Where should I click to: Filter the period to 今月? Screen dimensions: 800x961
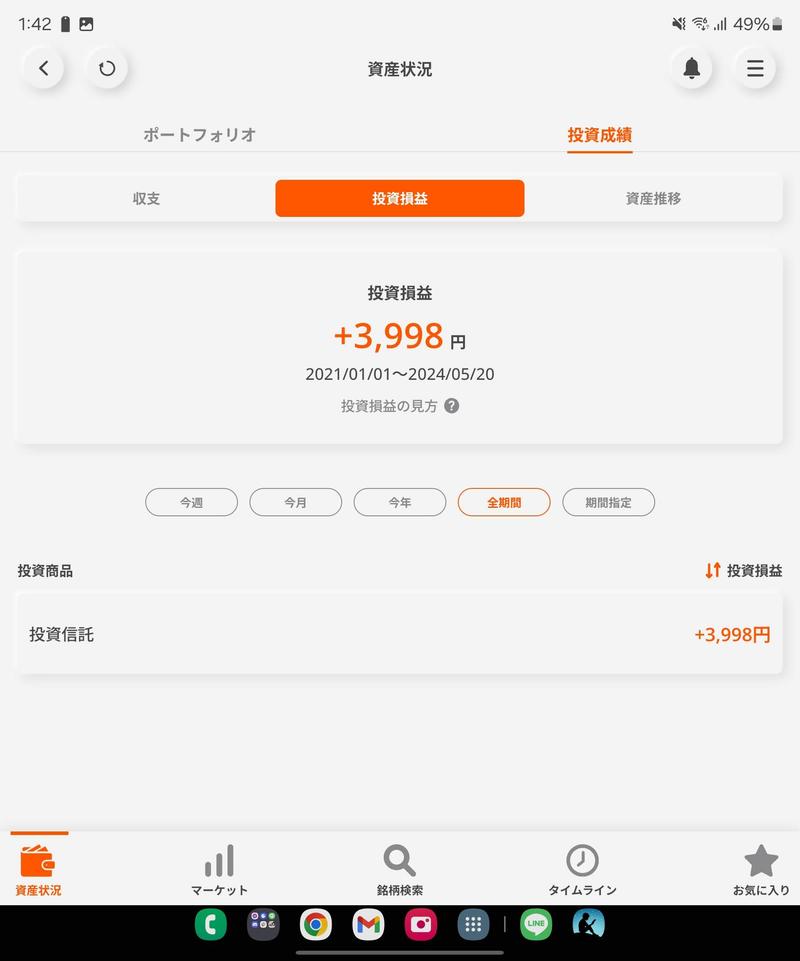click(295, 502)
